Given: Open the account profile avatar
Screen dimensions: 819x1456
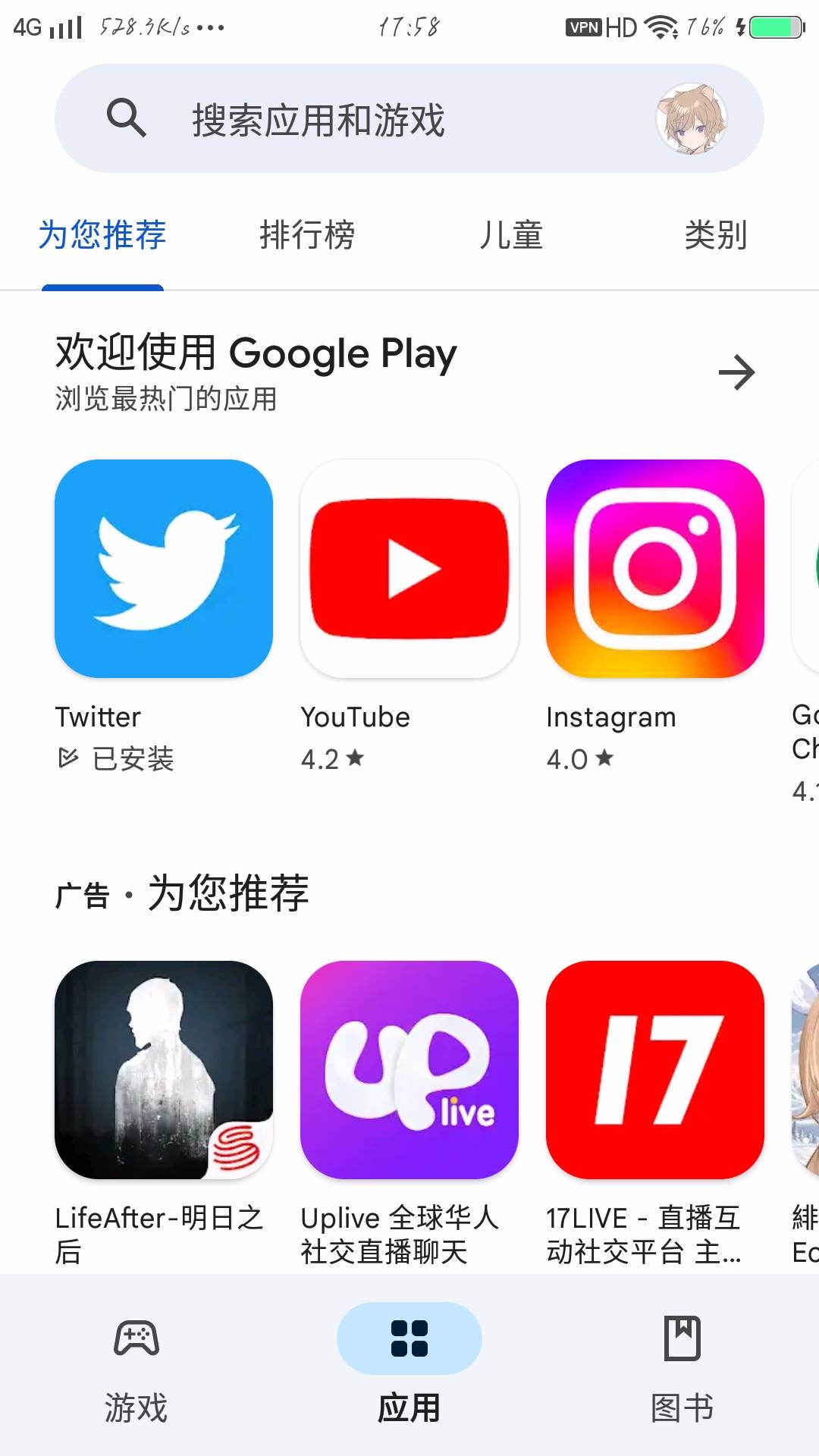Looking at the screenshot, I should point(691,119).
